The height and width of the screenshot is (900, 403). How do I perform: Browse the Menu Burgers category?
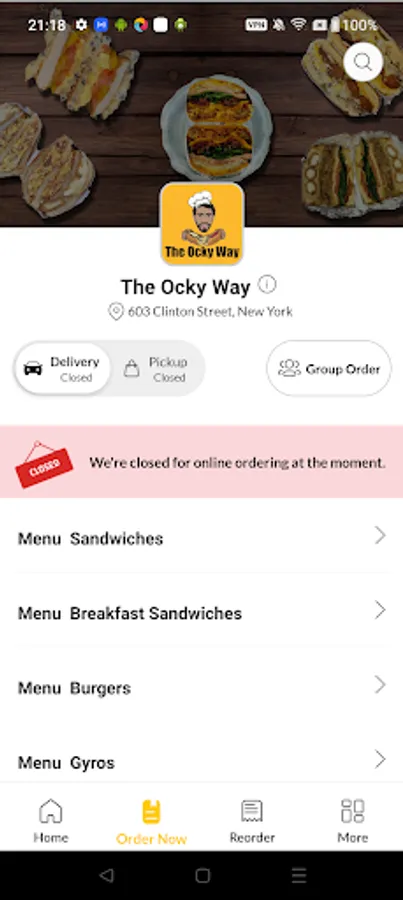pyautogui.click(x=202, y=687)
